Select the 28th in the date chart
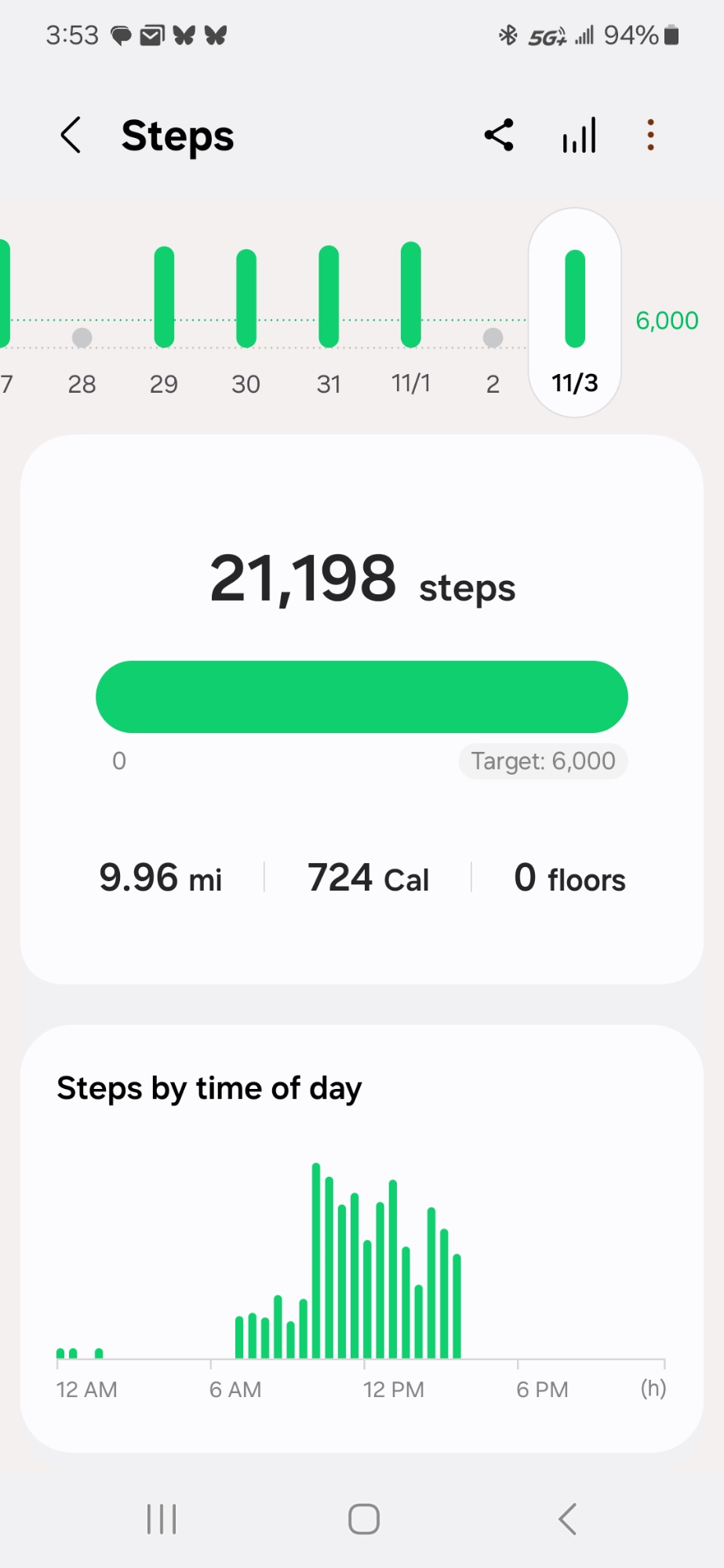 [x=82, y=338]
